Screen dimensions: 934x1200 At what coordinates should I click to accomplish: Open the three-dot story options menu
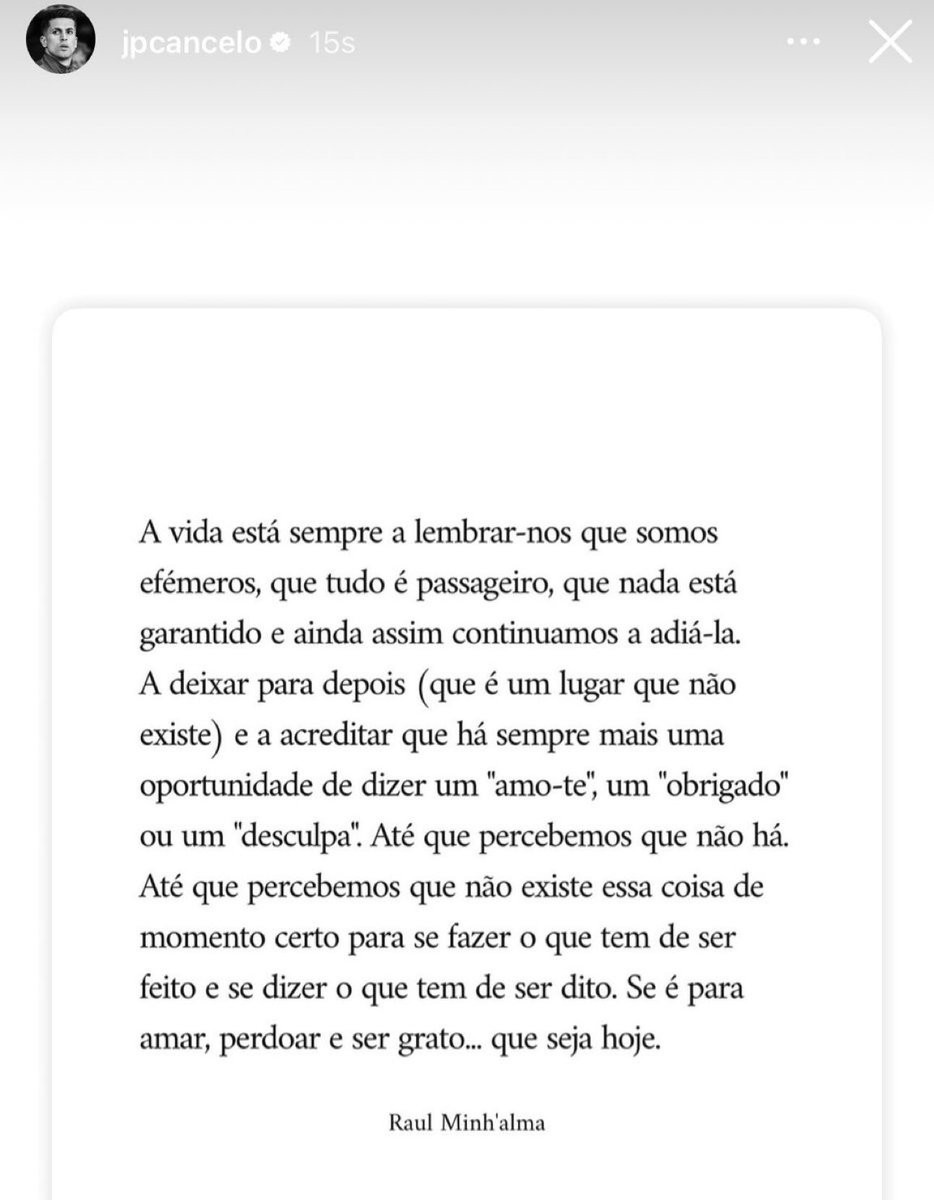(x=805, y=43)
